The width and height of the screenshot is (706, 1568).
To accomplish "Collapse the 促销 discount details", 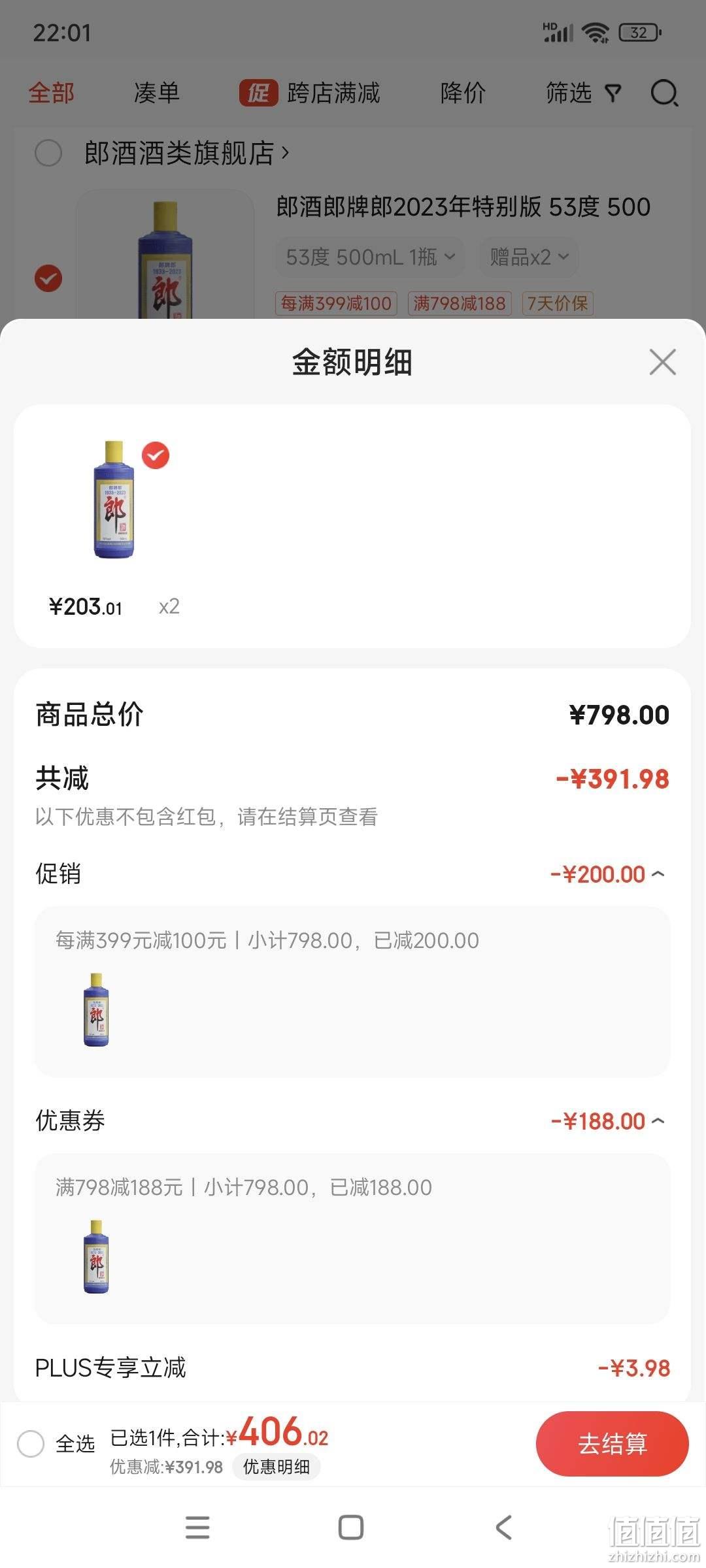I will [658, 874].
